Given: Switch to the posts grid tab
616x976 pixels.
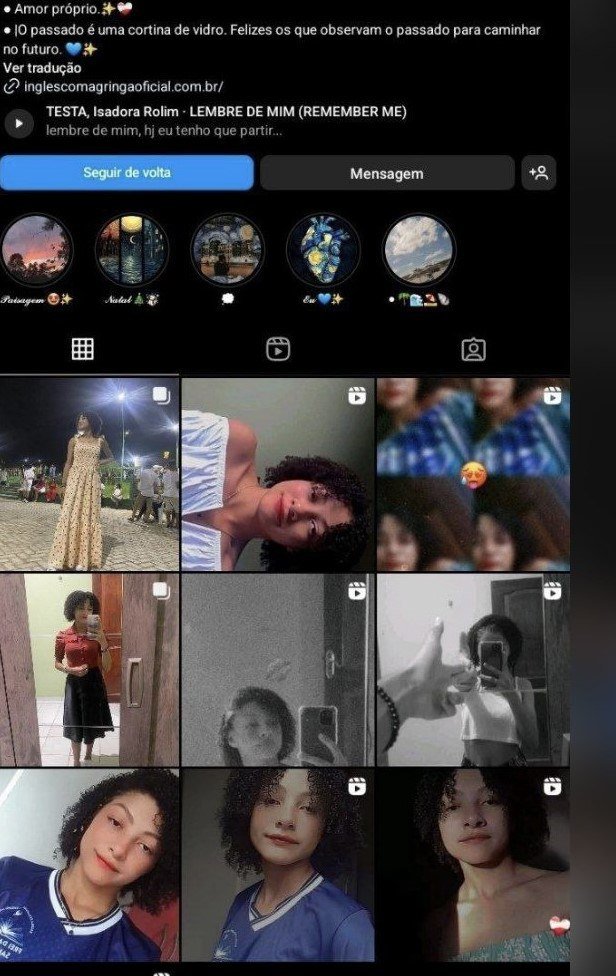Looking at the screenshot, I should pos(83,349).
